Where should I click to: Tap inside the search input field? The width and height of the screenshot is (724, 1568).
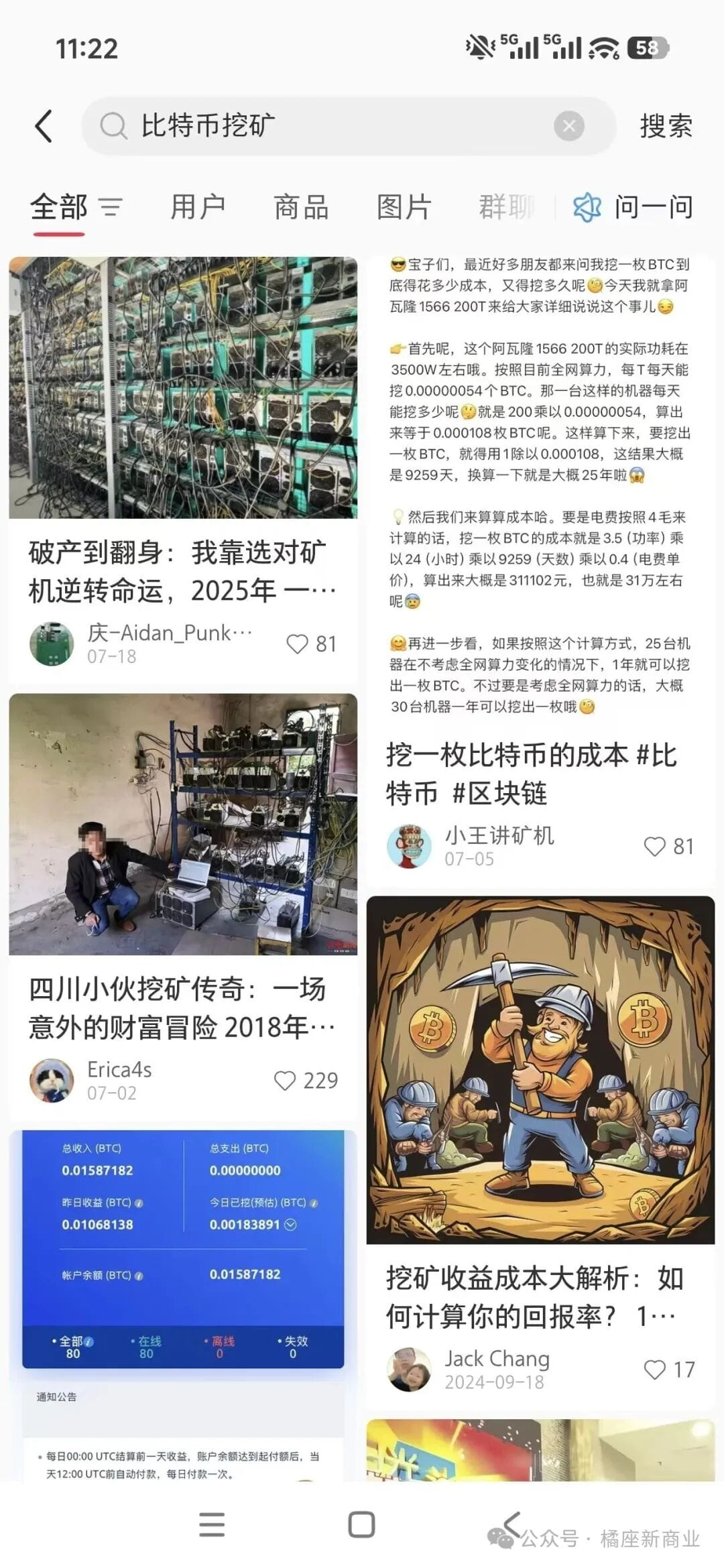[302, 127]
